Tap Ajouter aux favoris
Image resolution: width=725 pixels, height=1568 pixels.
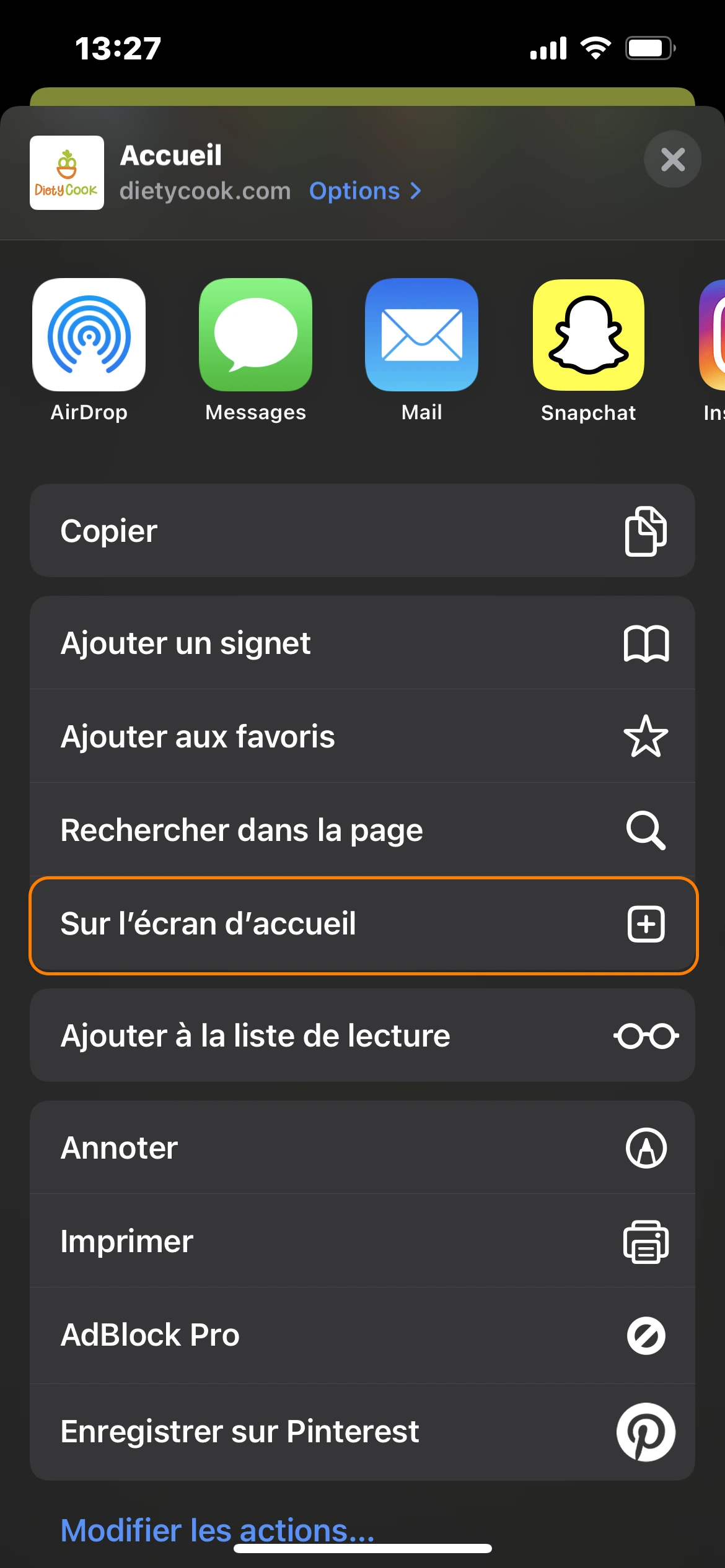362,736
